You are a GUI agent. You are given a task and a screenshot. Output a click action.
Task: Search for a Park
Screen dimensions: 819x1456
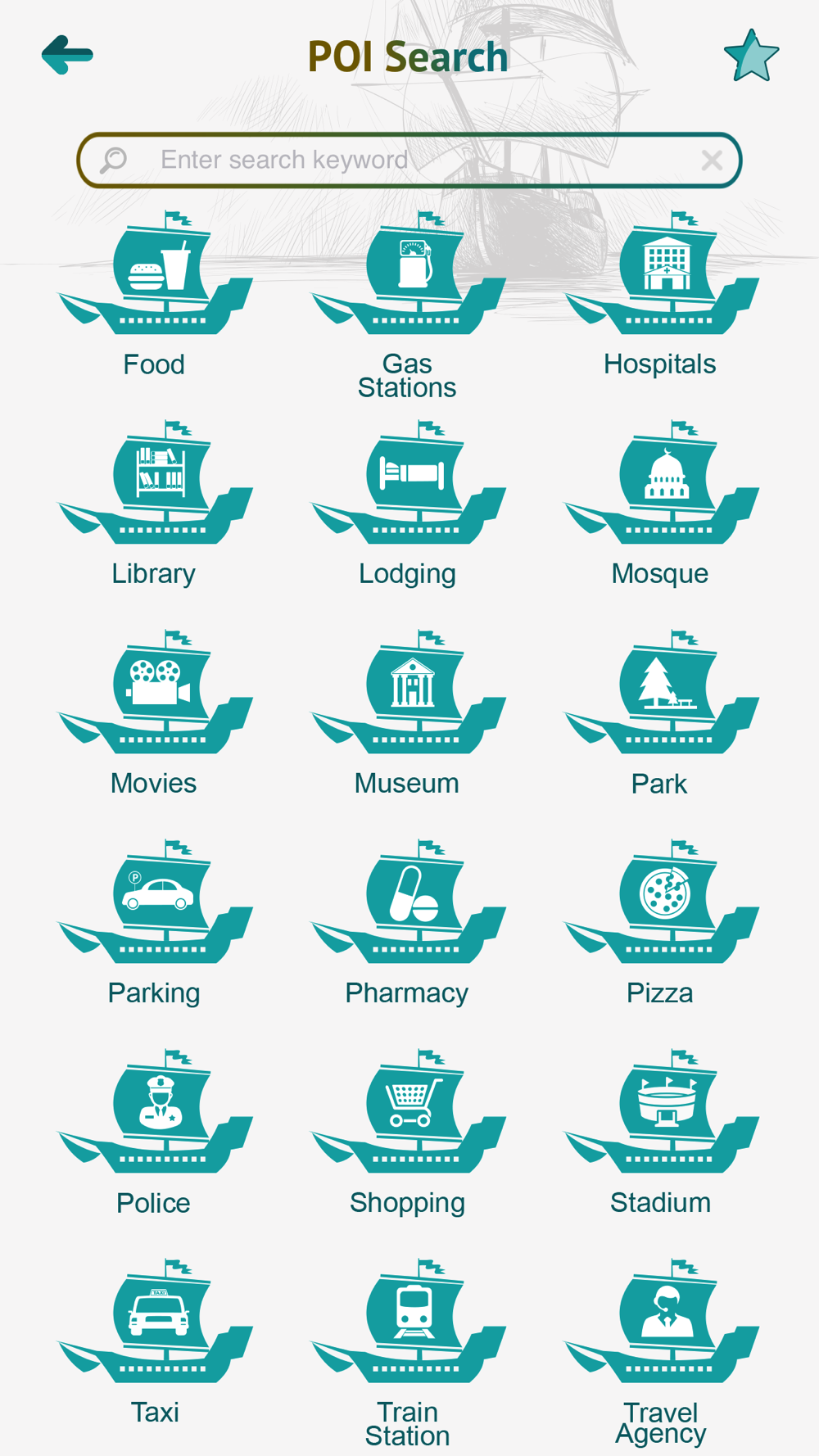click(x=660, y=712)
